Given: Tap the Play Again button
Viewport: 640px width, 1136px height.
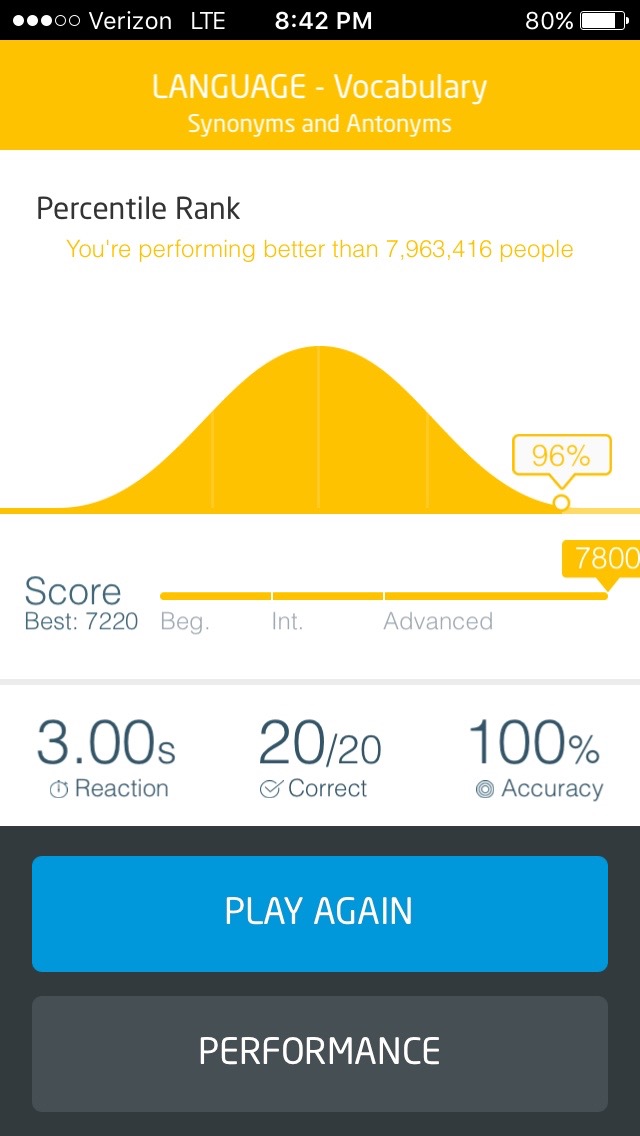Looking at the screenshot, I should pos(320,913).
